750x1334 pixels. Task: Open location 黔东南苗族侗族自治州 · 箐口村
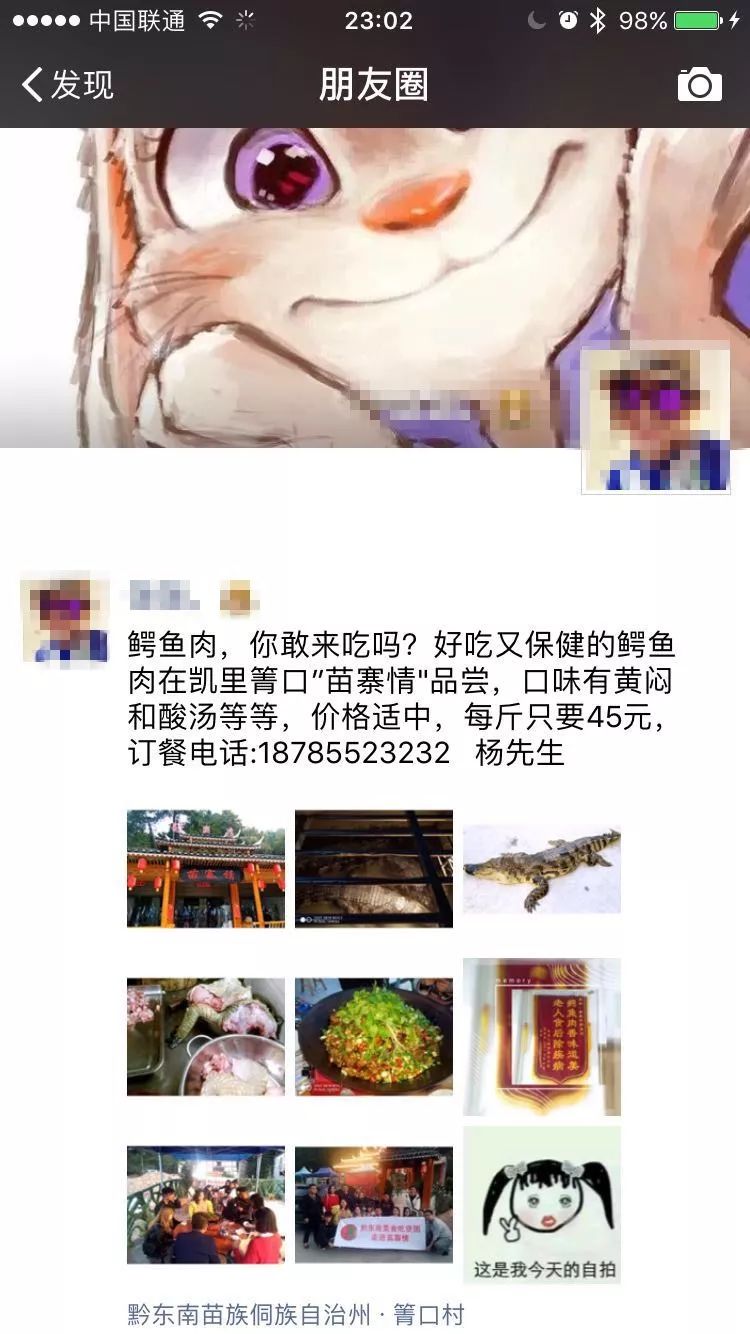[x=296, y=1314]
